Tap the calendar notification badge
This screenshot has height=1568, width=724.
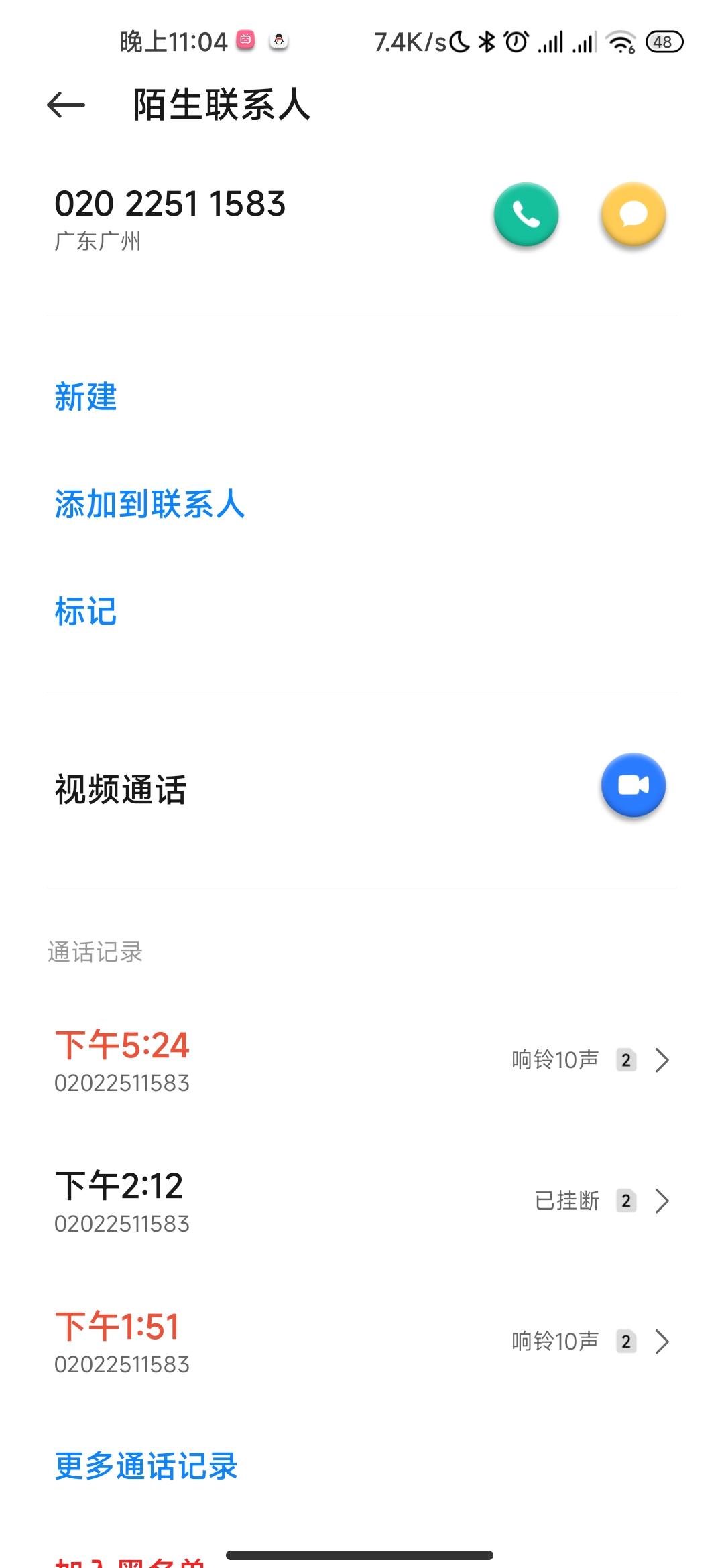pyautogui.click(x=247, y=39)
